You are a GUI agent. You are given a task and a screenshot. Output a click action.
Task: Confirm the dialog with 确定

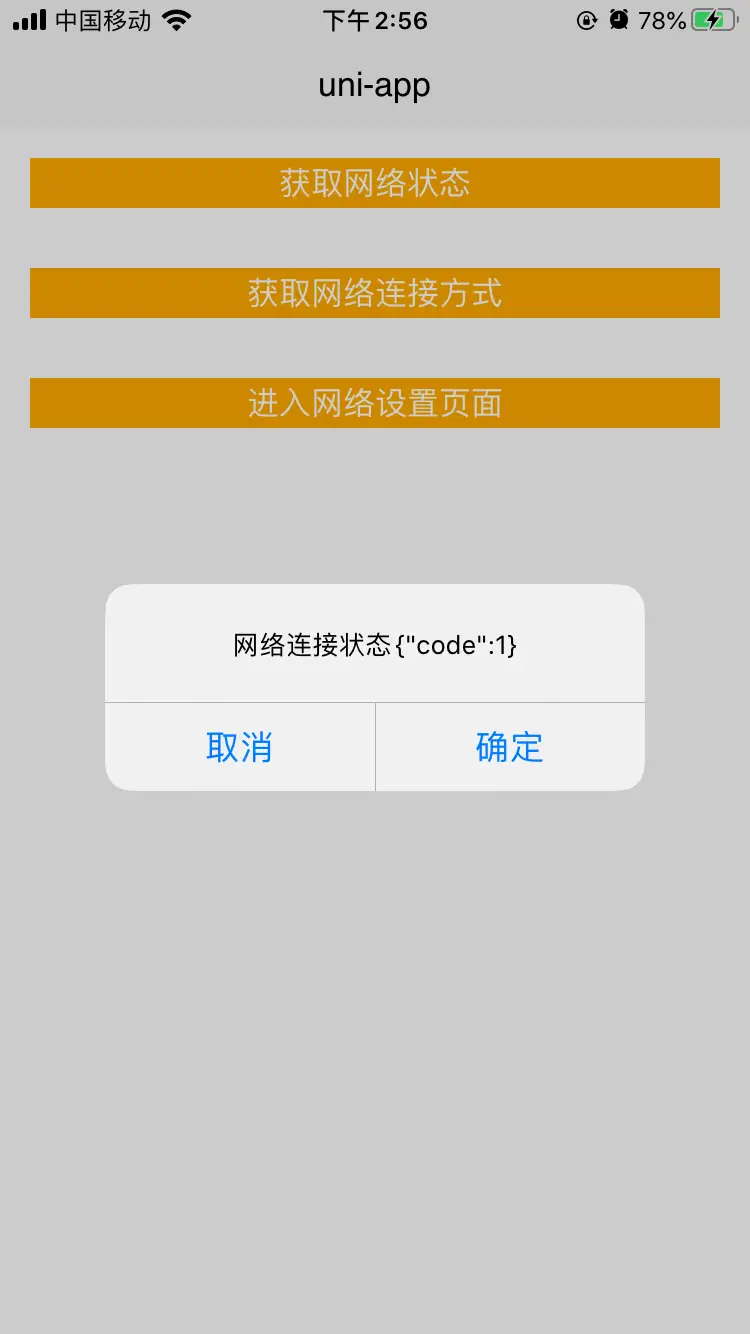click(510, 747)
